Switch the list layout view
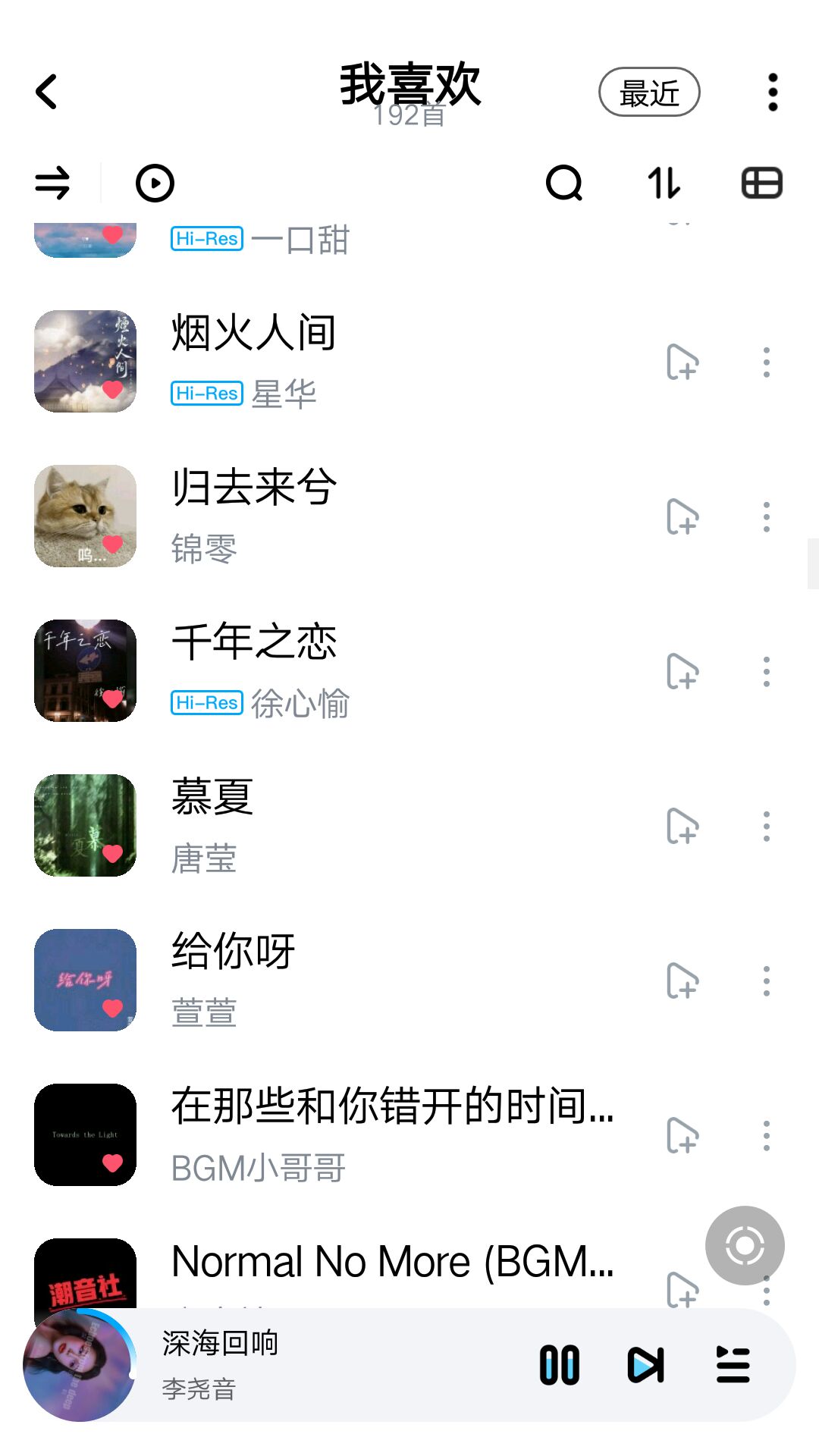The height and width of the screenshot is (1456, 819). point(761,184)
